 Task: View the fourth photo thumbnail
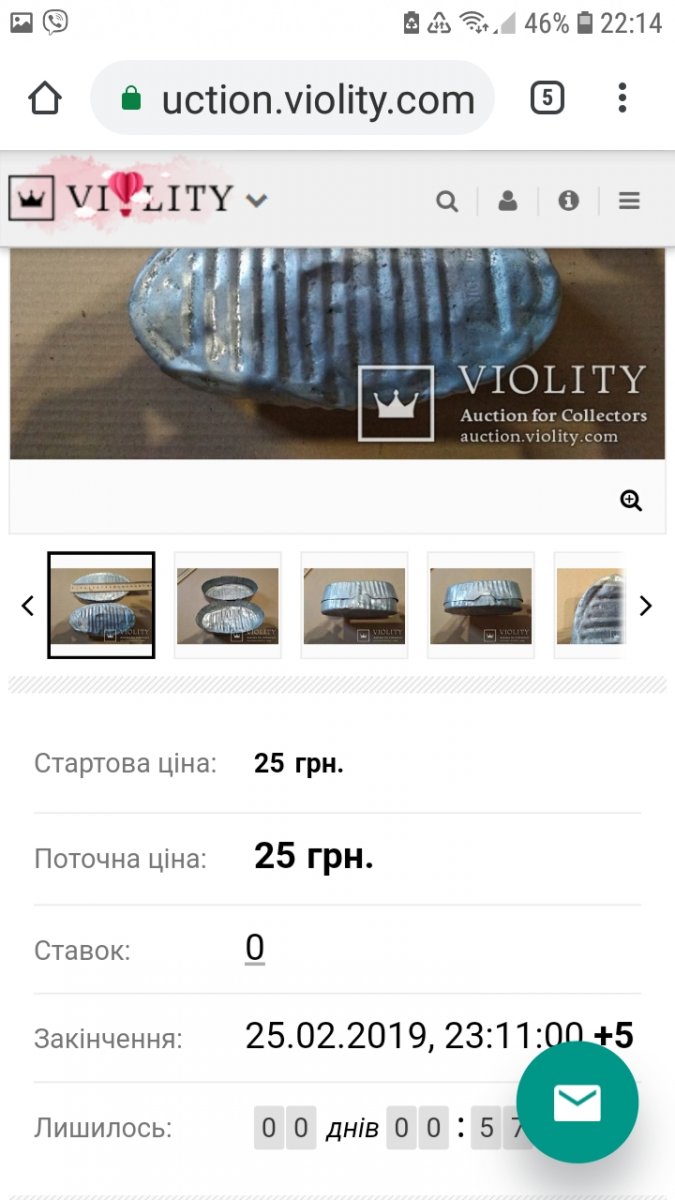tap(481, 605)
